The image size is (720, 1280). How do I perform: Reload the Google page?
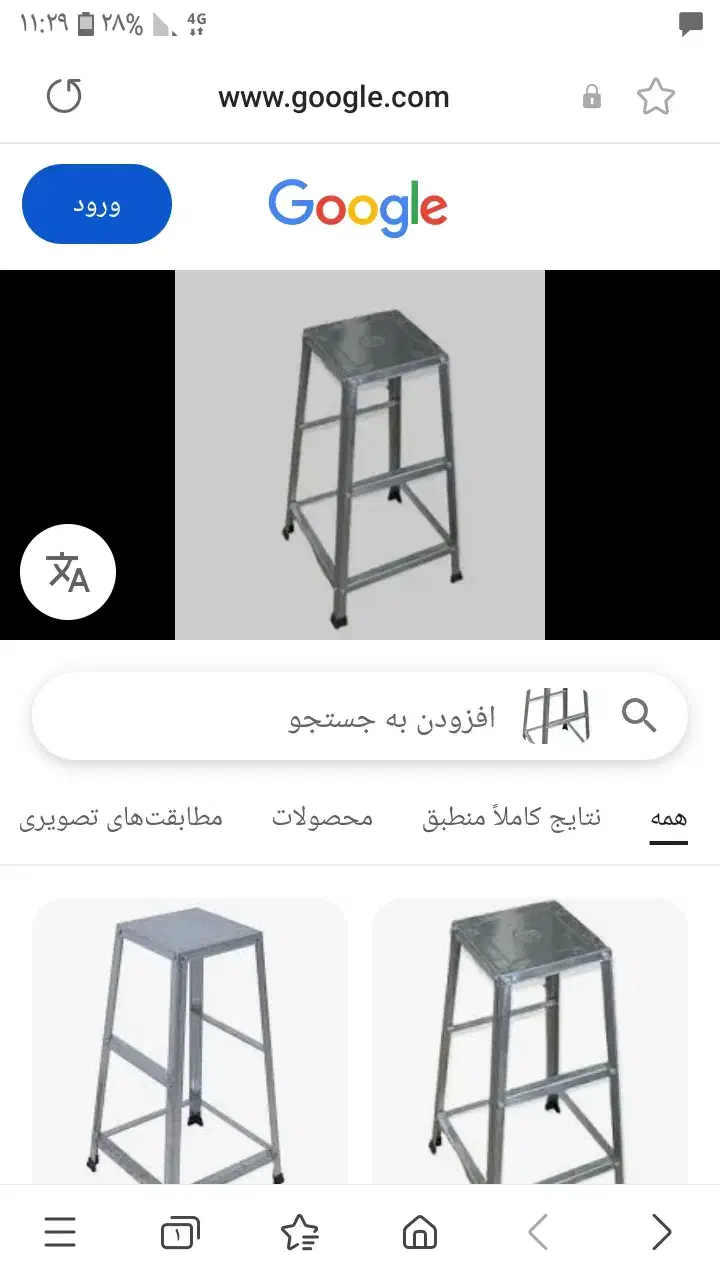click(64, 97)
